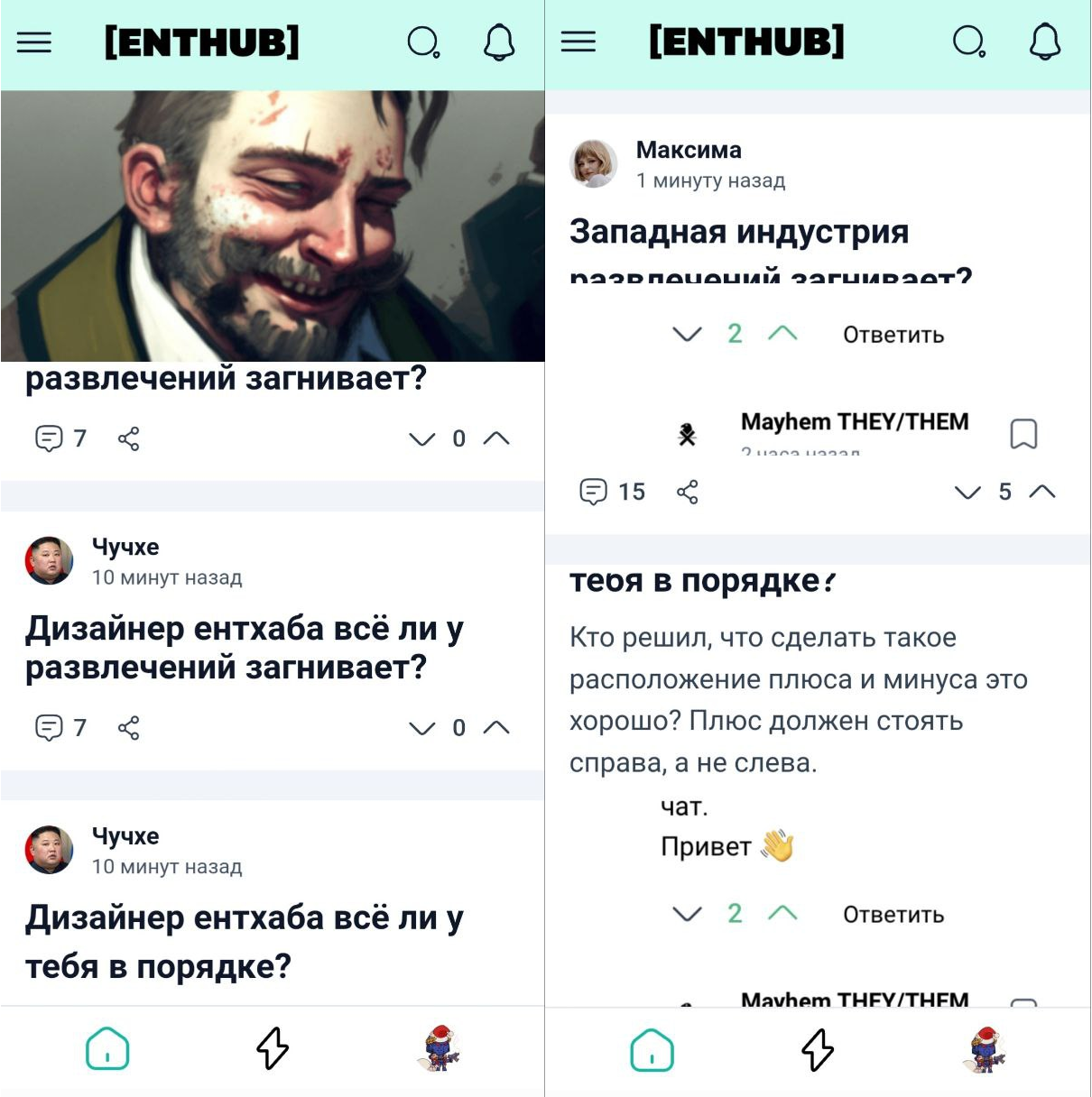Viewport: 1092px width, 1097px height.
Task: Upvote the post with score 5
Action: coord(1042,492)
